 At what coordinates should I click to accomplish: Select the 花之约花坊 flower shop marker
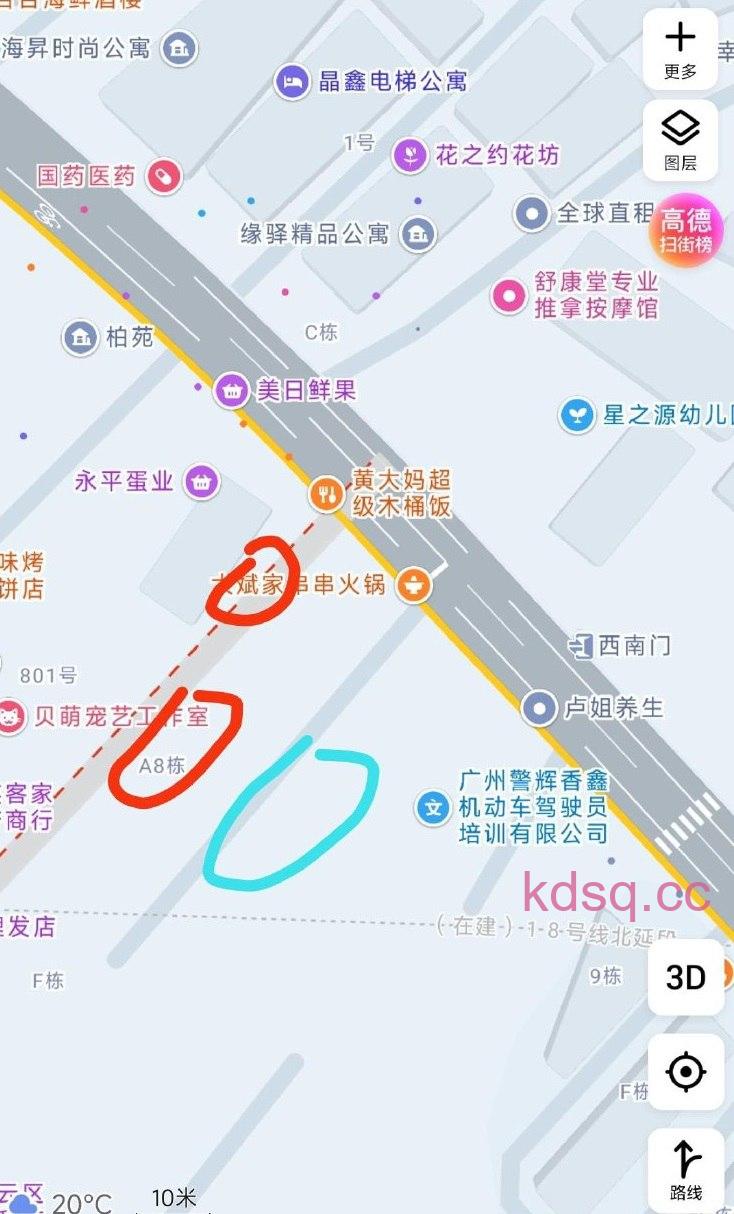410,155
